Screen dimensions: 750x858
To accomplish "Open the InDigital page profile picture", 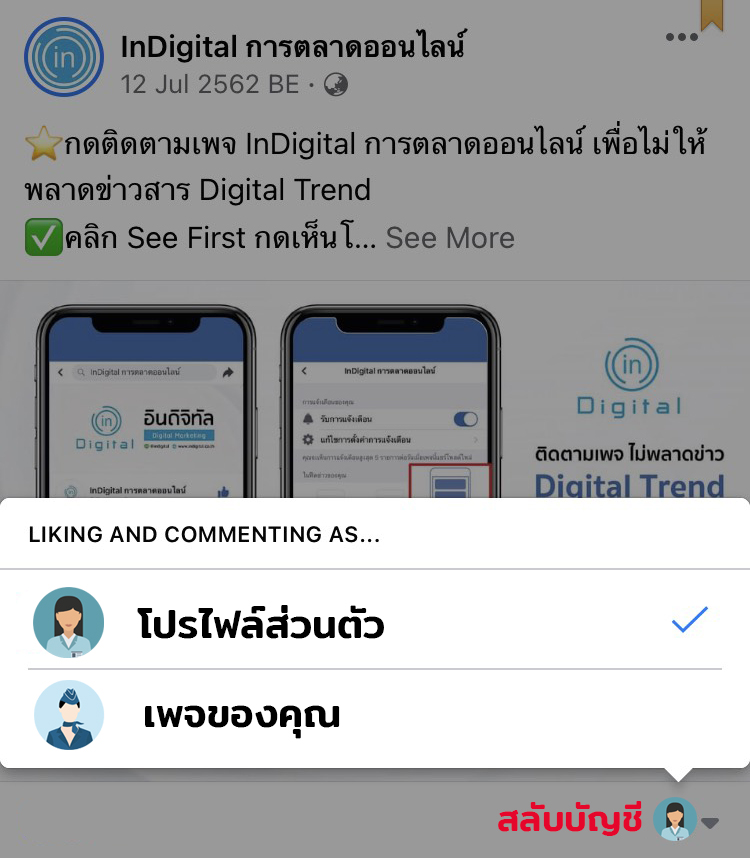I will (x=63, y=58).
